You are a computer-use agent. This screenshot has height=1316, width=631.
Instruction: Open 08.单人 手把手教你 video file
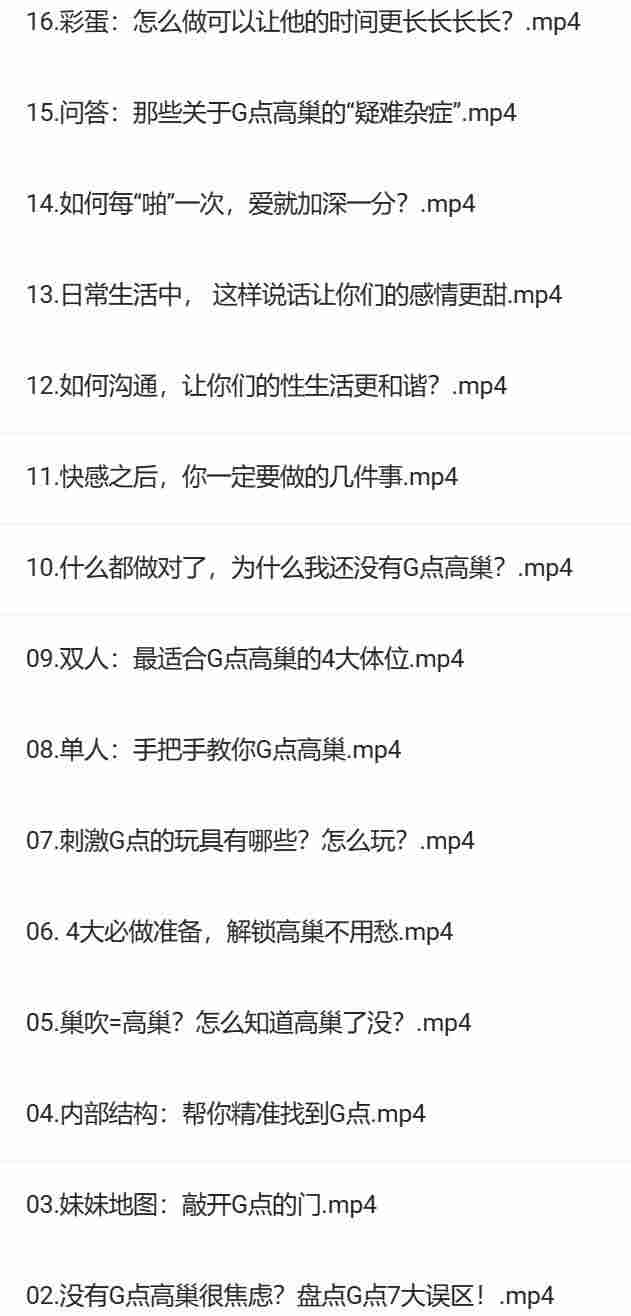click(x=213, y=750)
